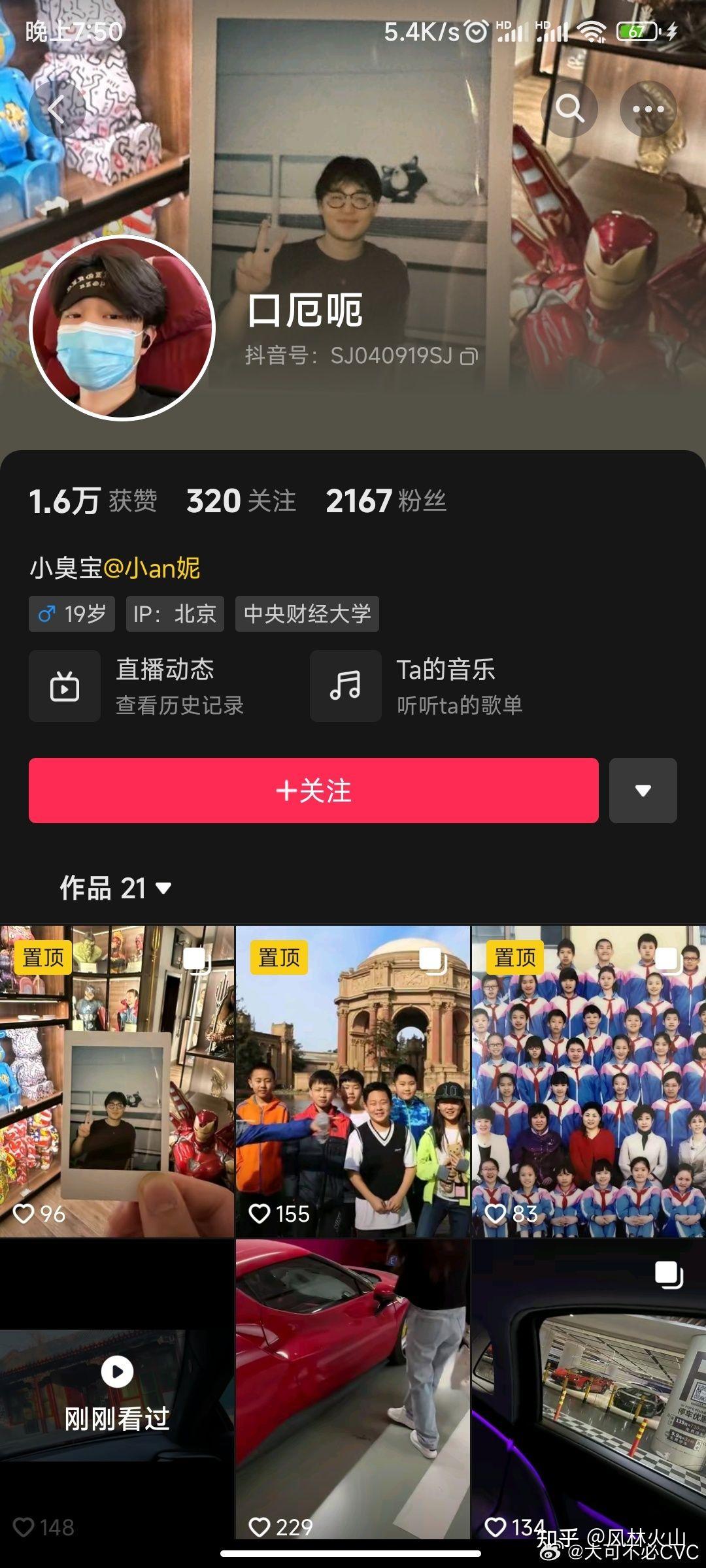Image resolution: width=706 pixels, height=1568 pixels.
Task: Follow this user with +关注
Action: [x=314, y=791]
